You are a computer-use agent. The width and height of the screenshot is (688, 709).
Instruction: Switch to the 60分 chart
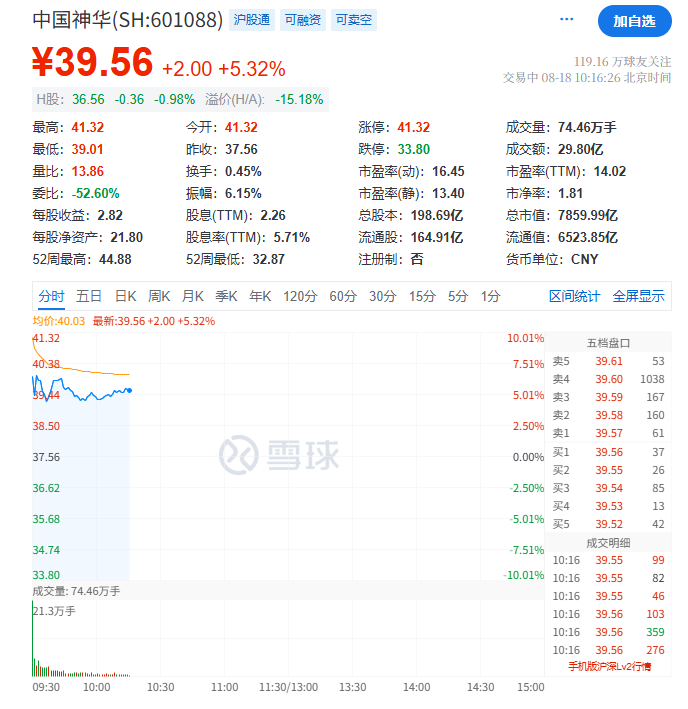point(343,296)
